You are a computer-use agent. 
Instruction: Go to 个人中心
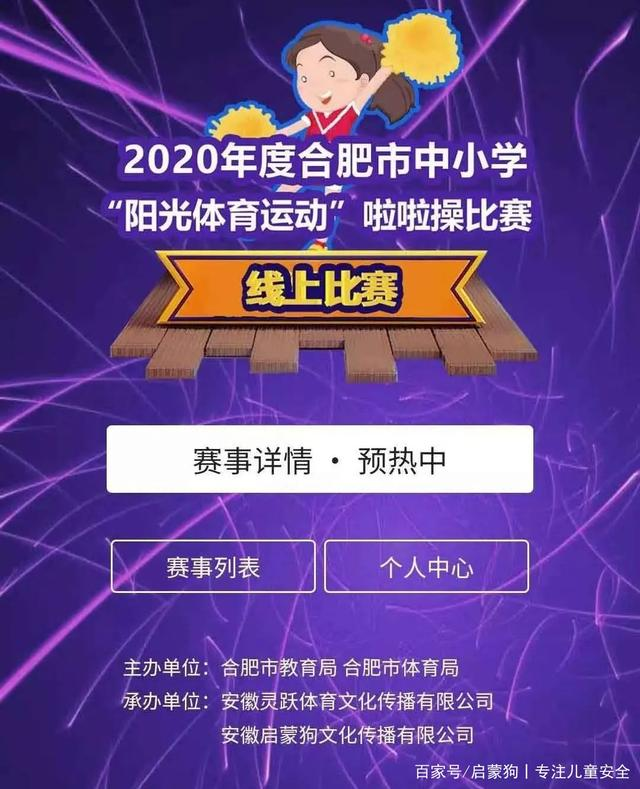pyautogui.click(x=426, y=567)
